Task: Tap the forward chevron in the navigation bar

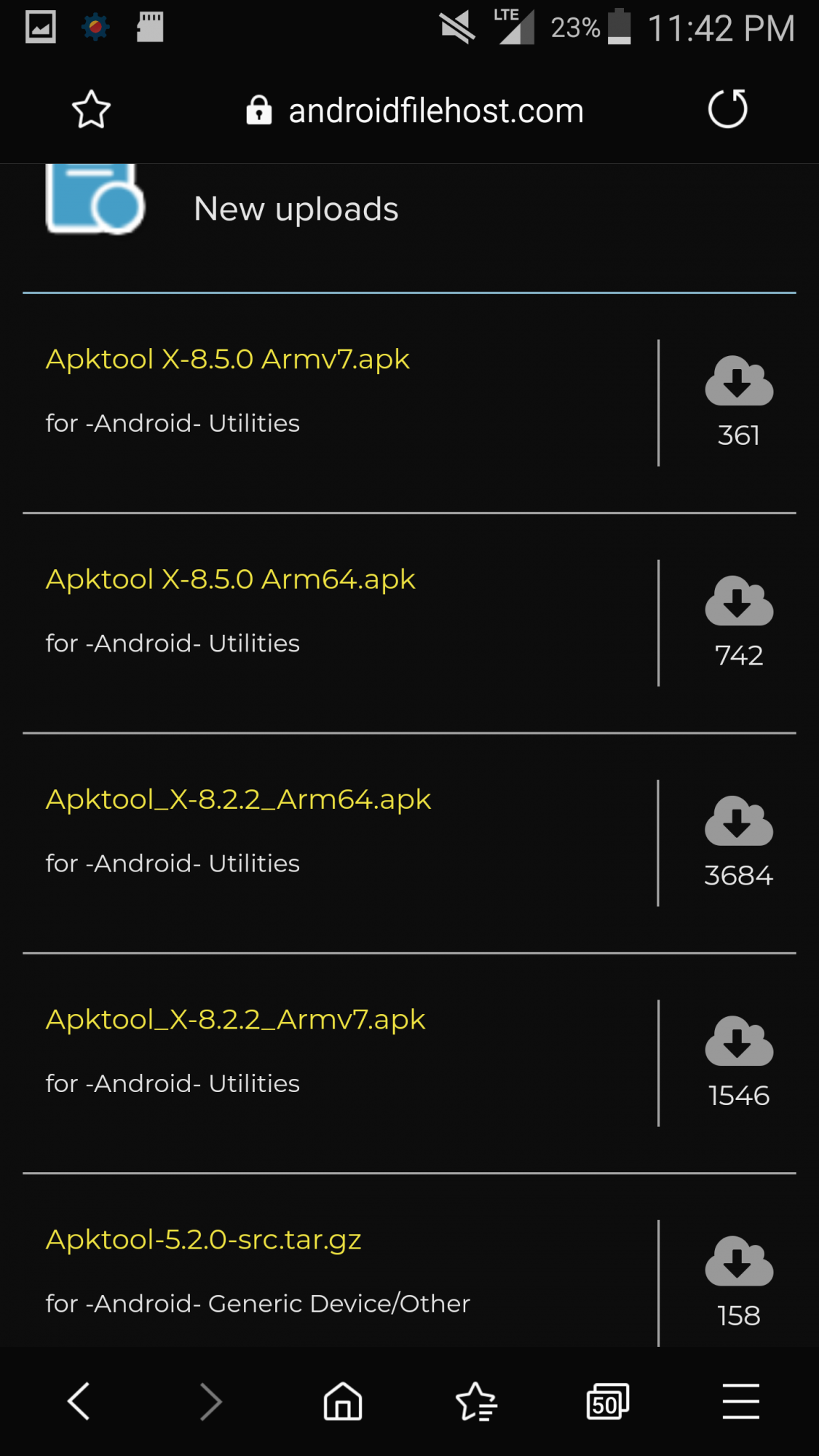Action: pos(210,1401)
